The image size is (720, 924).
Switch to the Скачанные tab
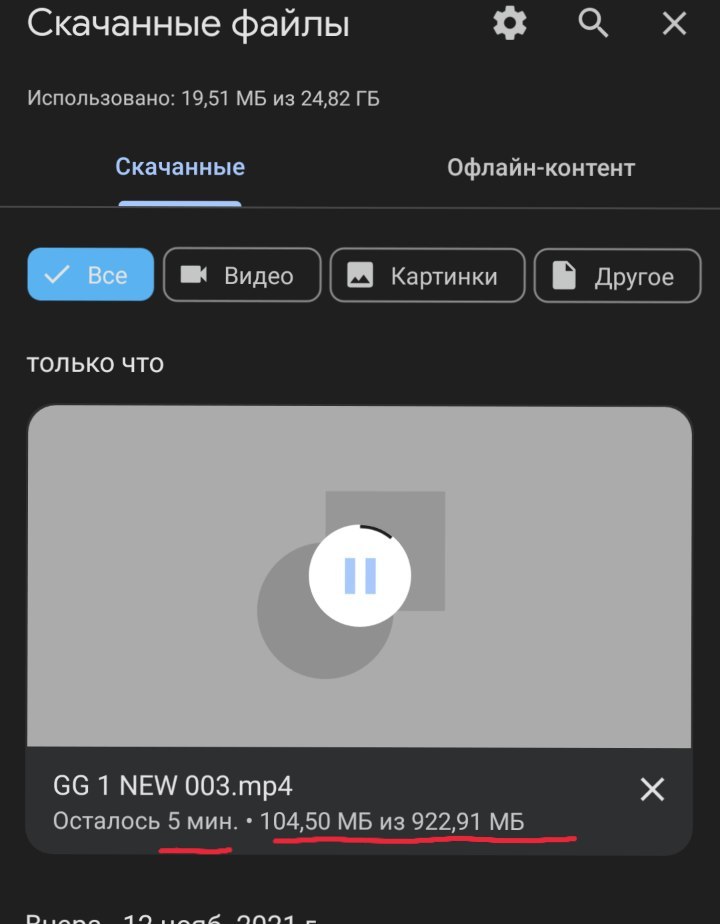pyautogui.click(x=180, y=168)
